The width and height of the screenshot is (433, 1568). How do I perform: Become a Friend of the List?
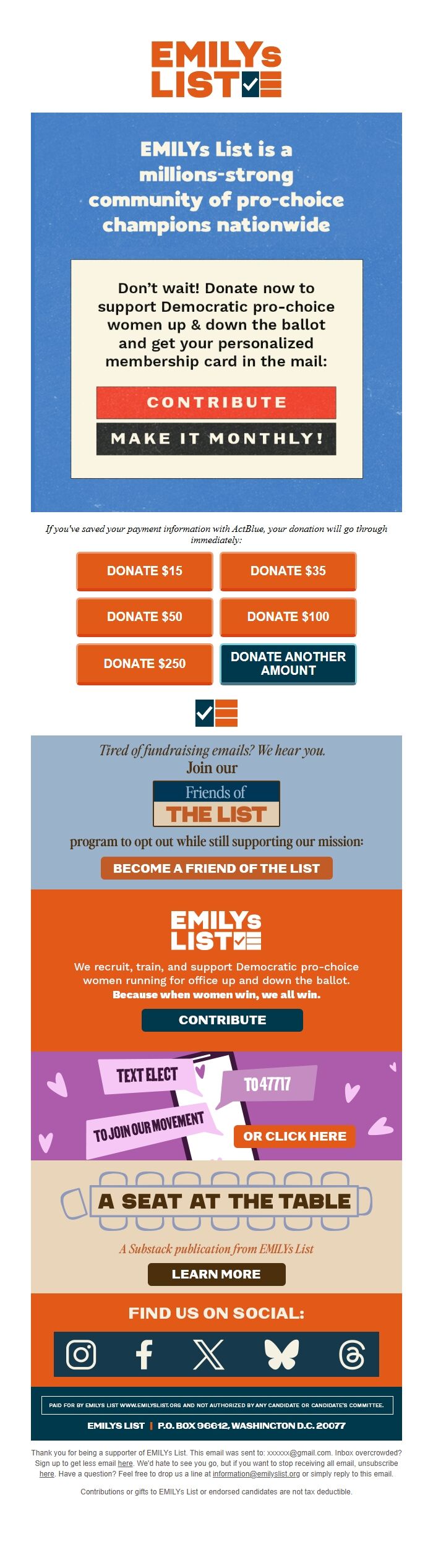(216, 868)
